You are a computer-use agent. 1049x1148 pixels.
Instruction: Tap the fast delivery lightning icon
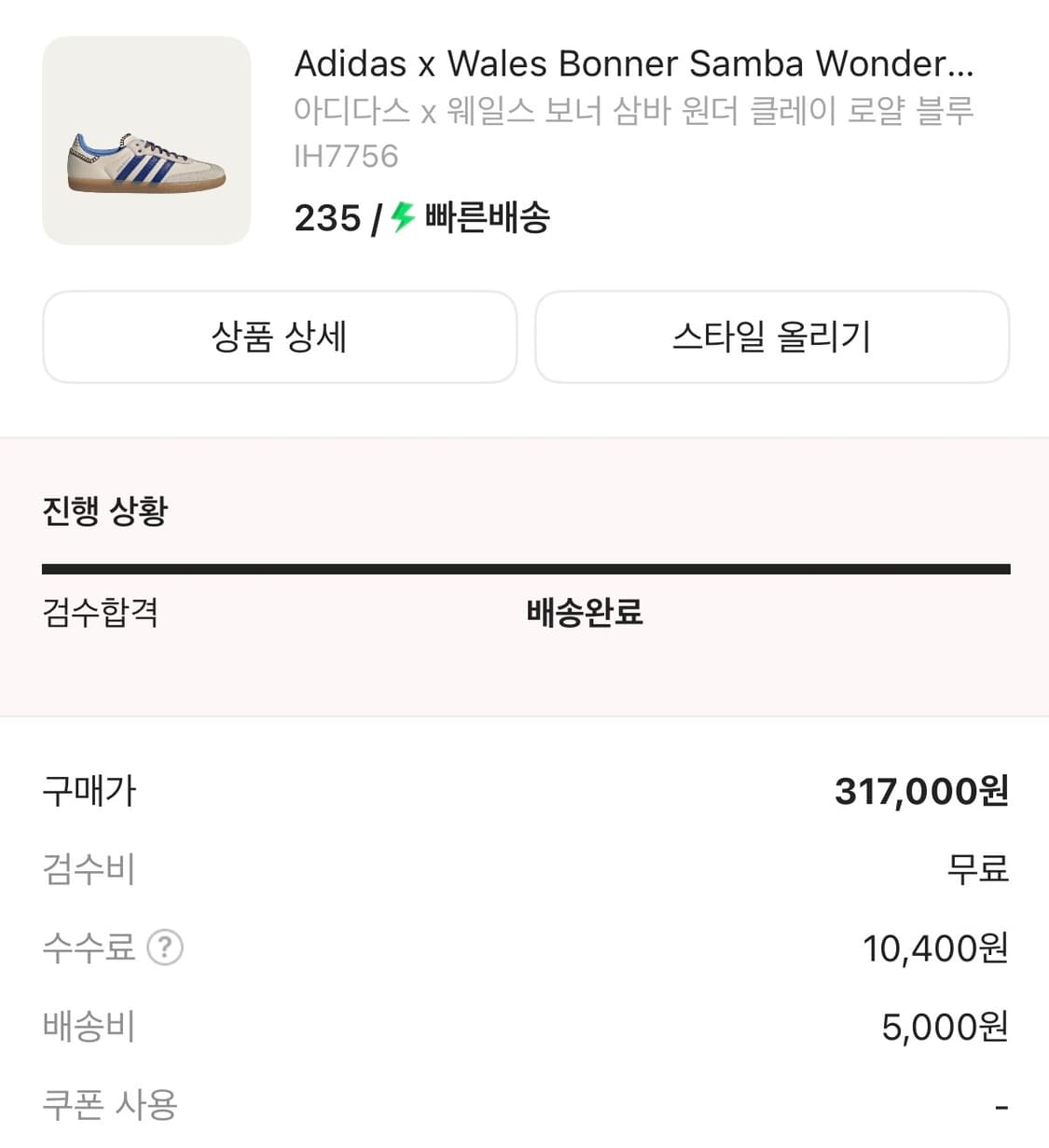pos(399,217)
